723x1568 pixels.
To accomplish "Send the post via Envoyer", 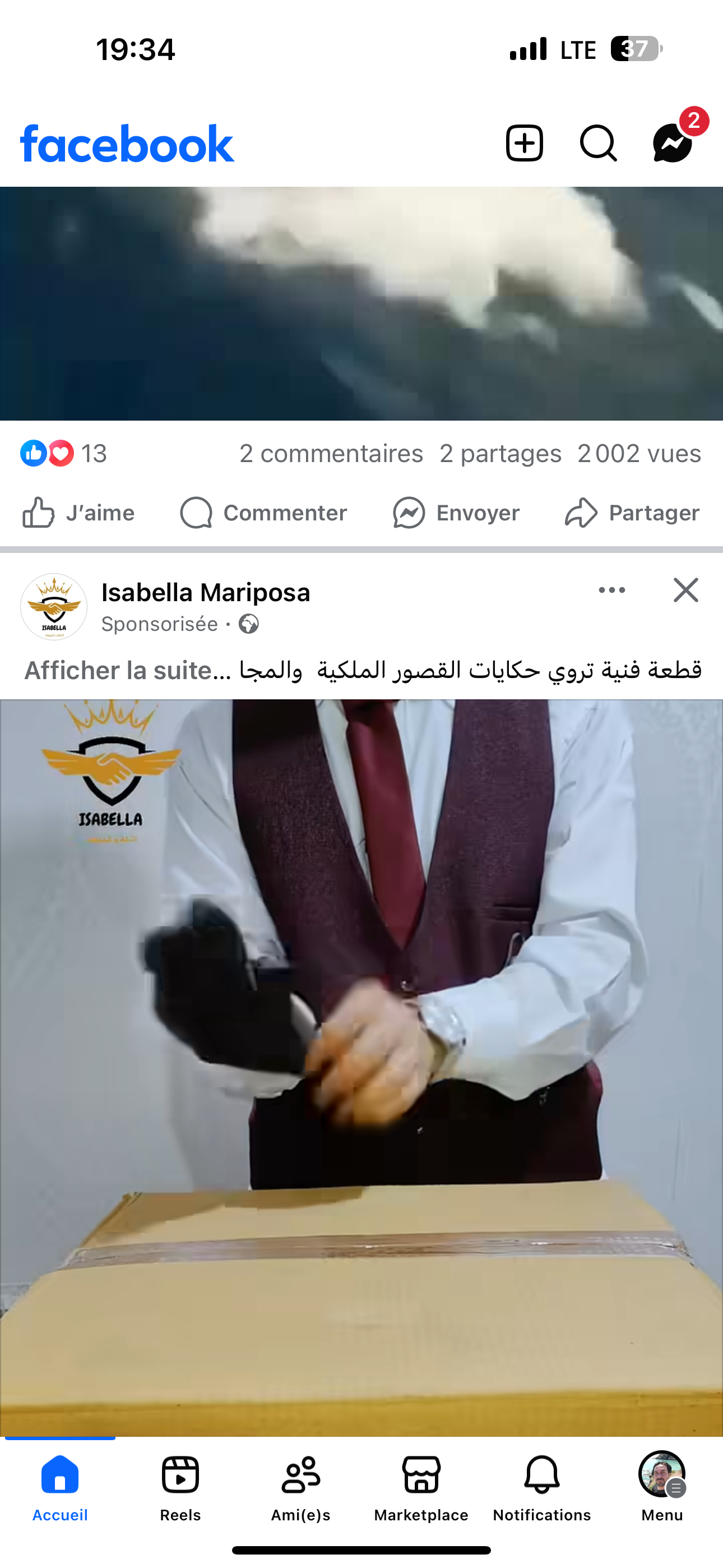I will point(456,513).
